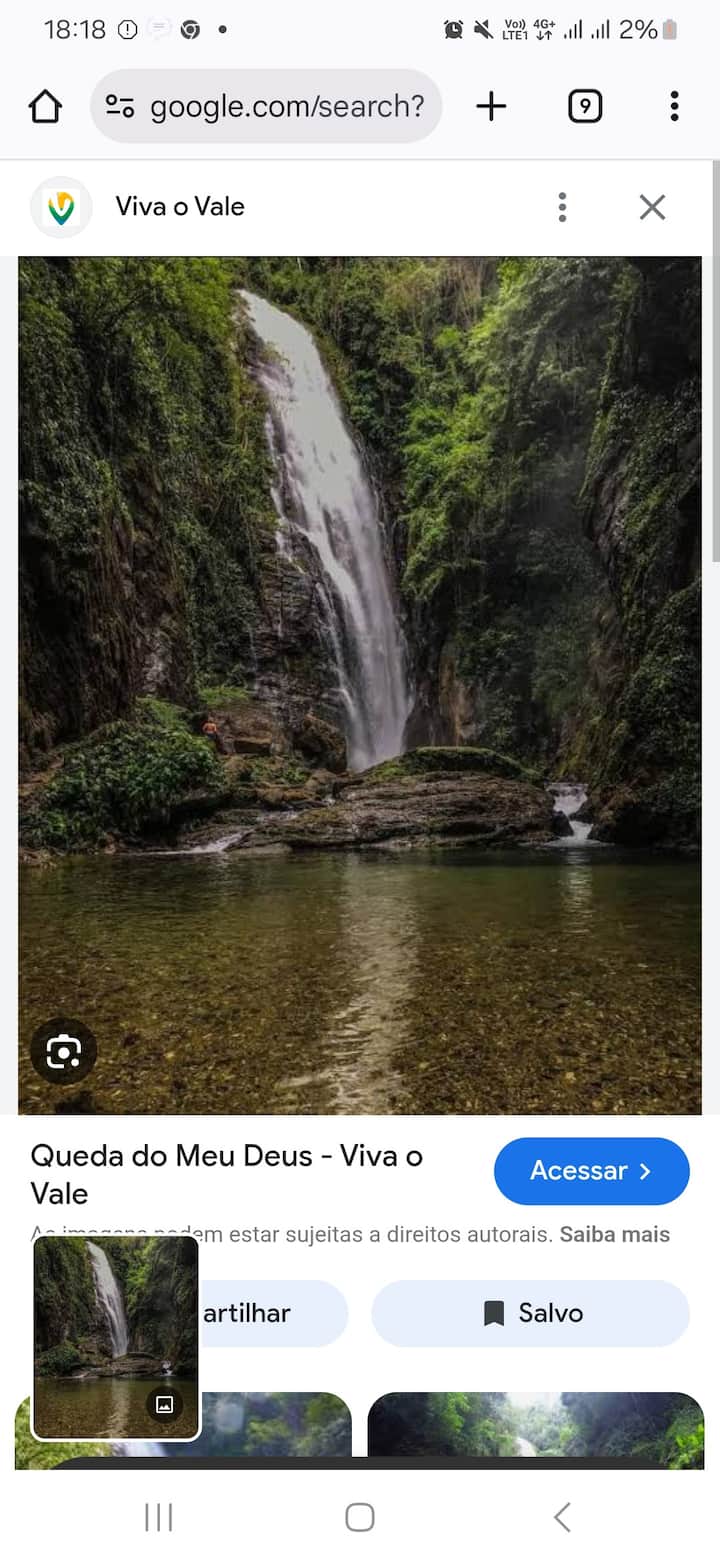This screenshot has width=720, height=1560.
Task: Tap the Salvo saved button
Action: (x=530, y=1313)
